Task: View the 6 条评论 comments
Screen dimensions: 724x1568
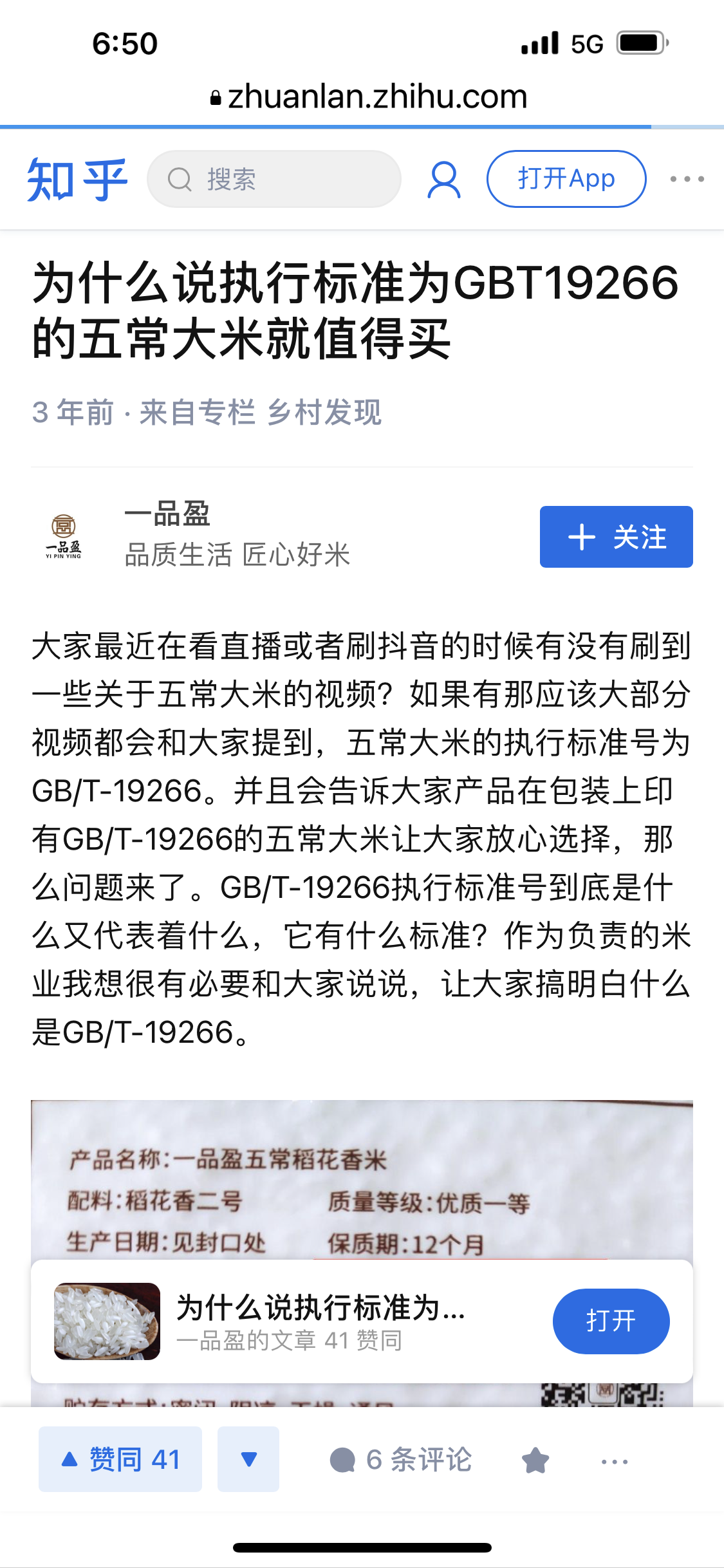Action: click(400, 1460)
